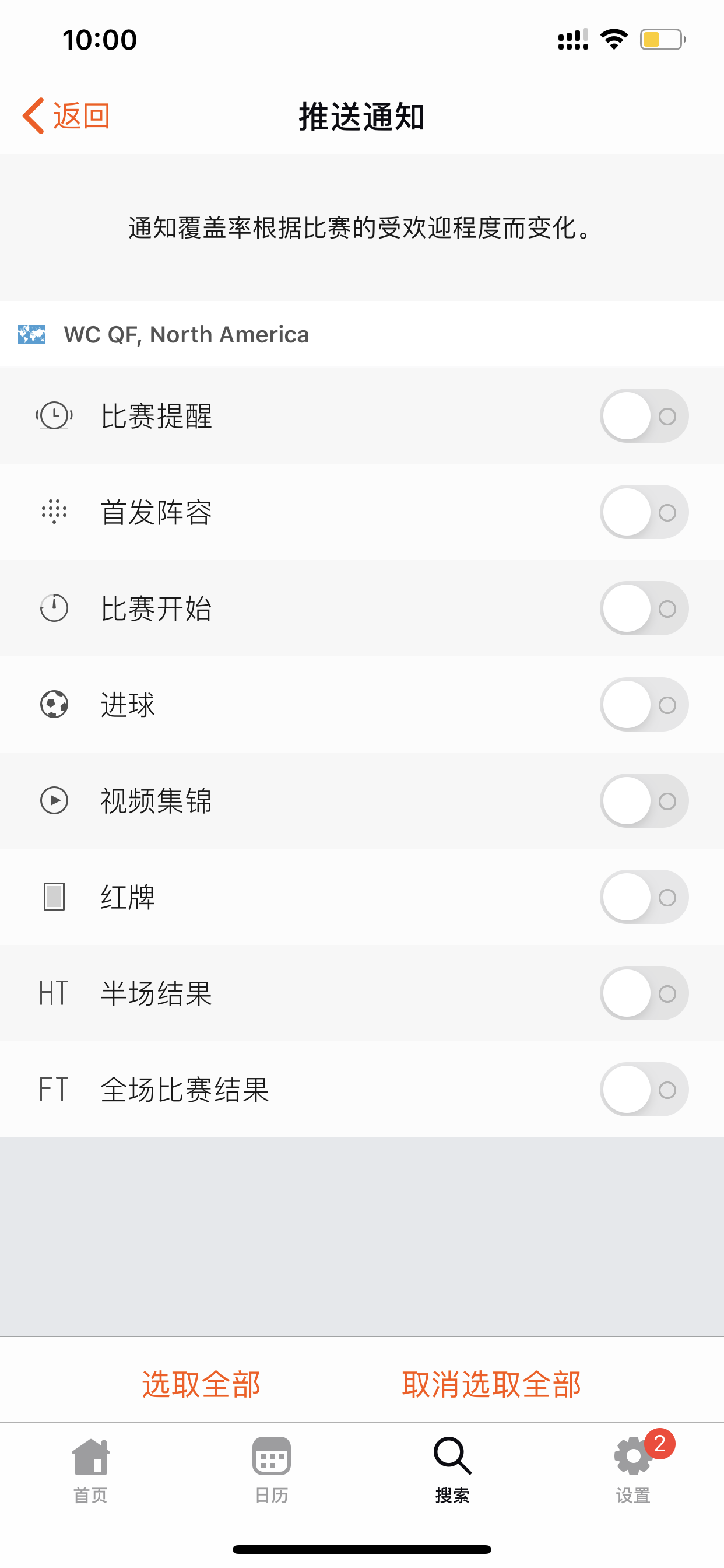Enable 半场结果 notifications

(644, 993)
